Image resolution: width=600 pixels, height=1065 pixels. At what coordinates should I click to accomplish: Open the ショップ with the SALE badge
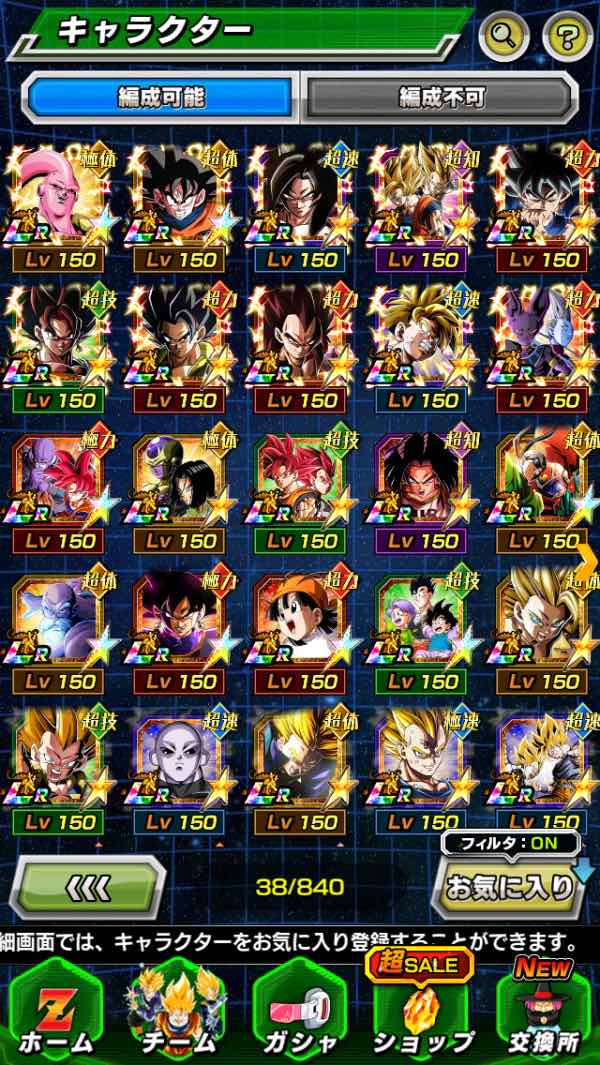(x=423, y=1010)
